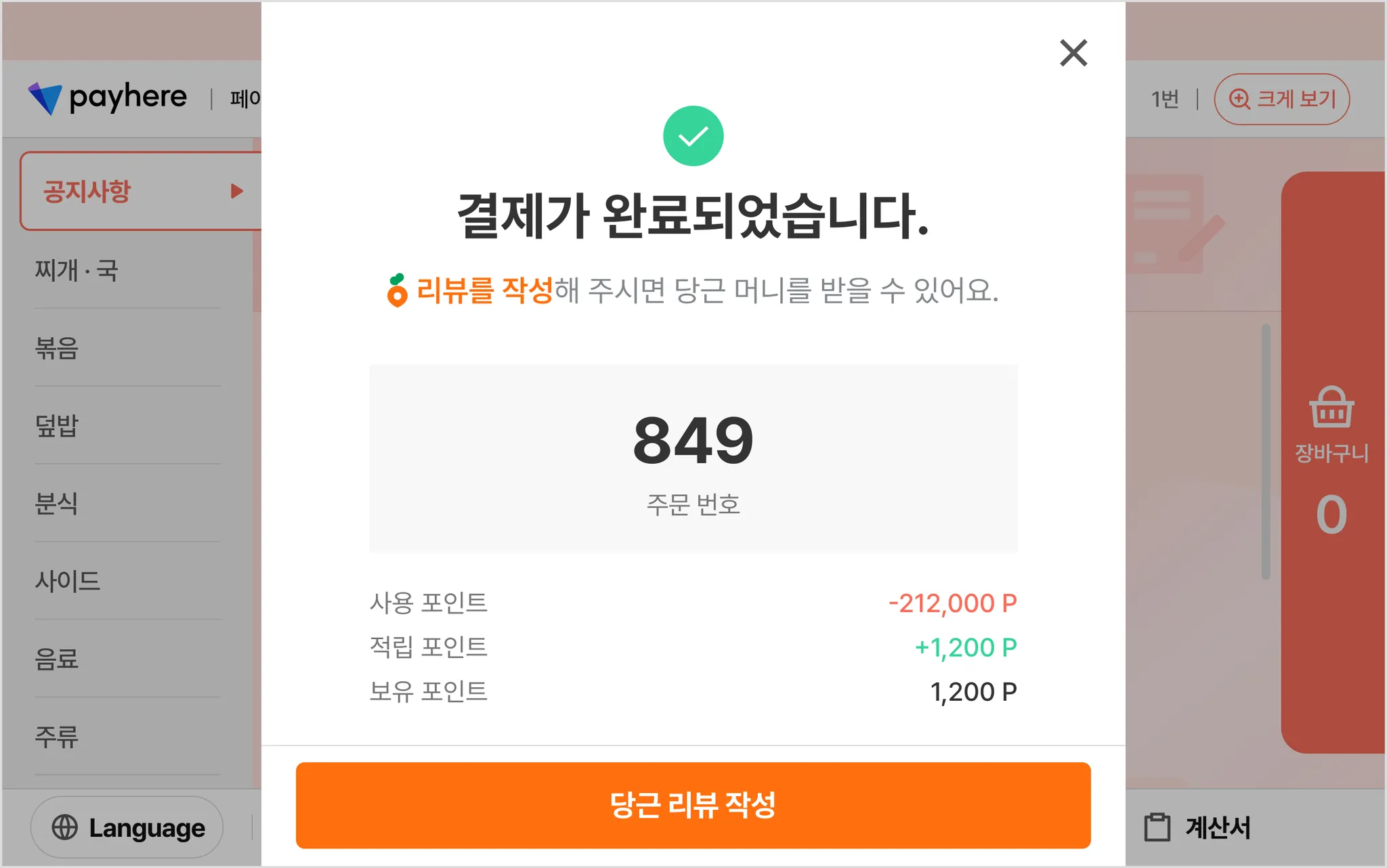Switch to the 덮밥 category
The width and height of the screenshot is (1387, 868).
point(57,426)
